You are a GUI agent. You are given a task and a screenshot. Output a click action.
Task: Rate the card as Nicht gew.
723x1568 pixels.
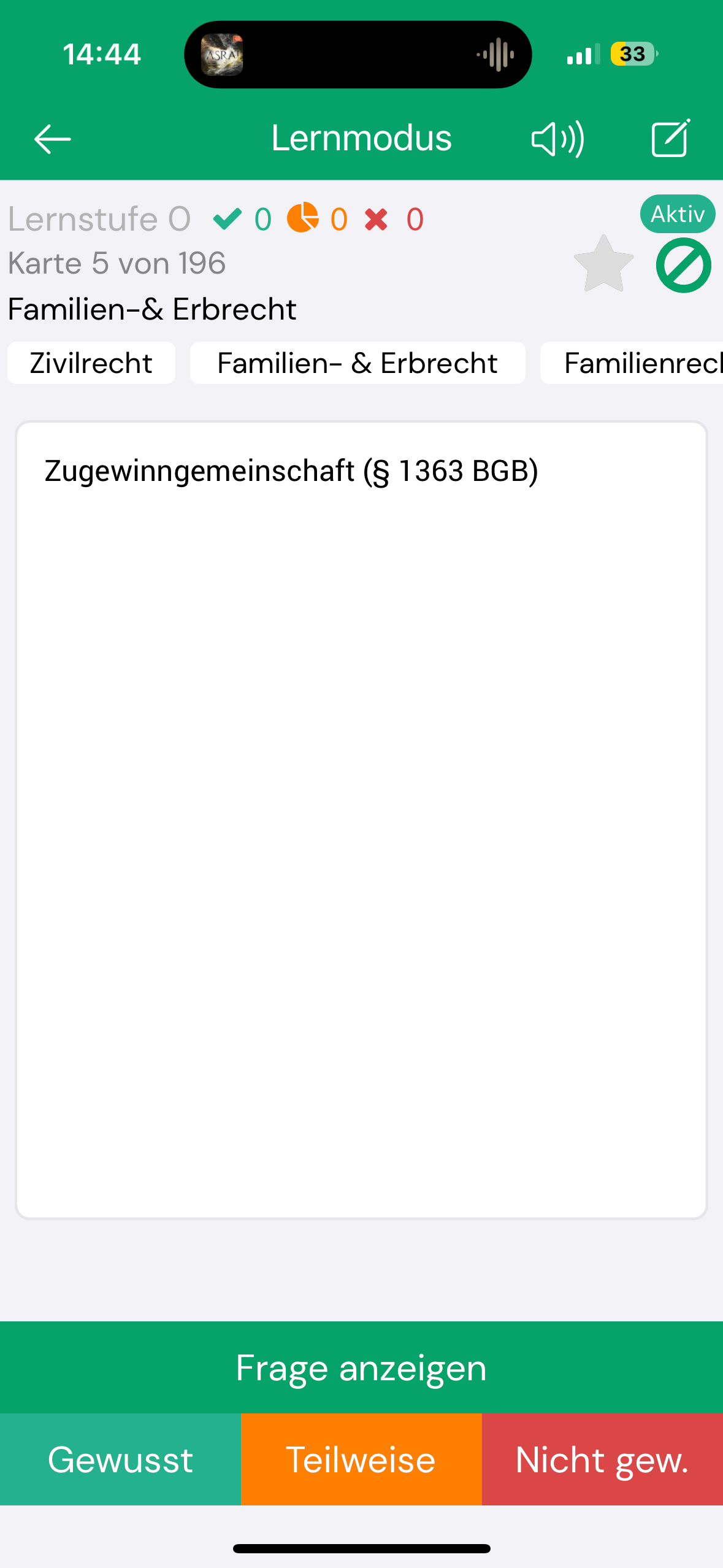[602, 1459]
